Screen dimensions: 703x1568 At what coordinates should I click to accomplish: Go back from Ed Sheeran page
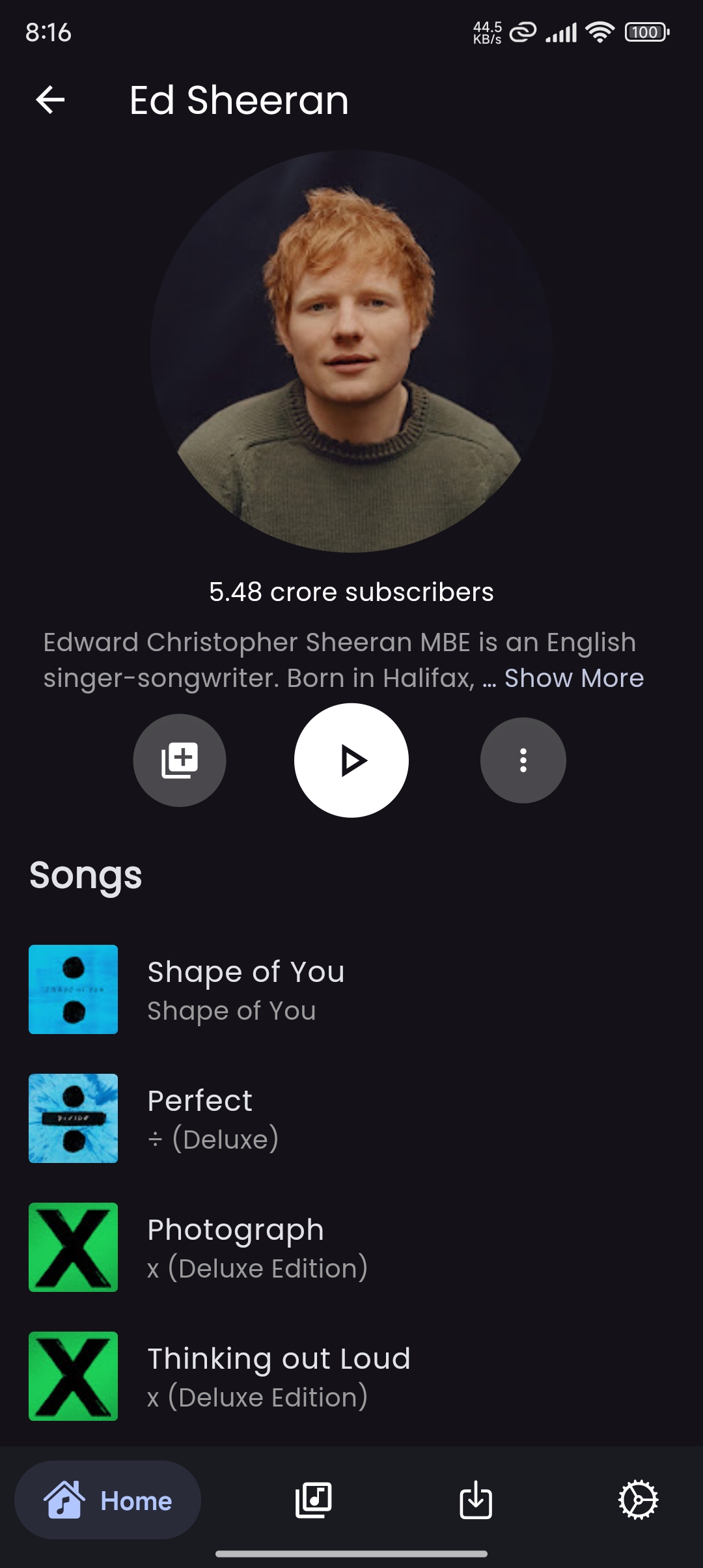[x=50, y=100]
